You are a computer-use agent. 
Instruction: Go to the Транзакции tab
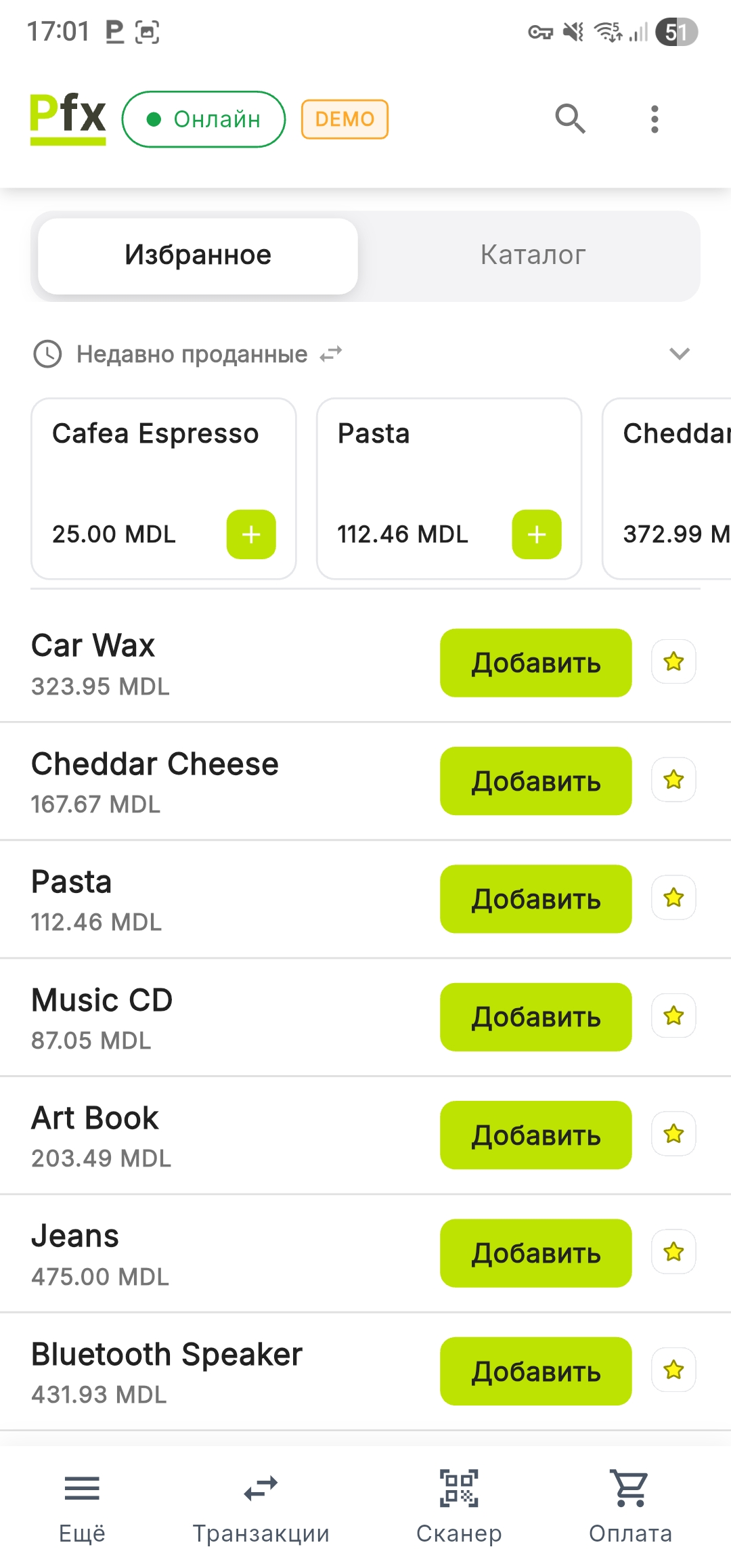(x=261, y=1504)
